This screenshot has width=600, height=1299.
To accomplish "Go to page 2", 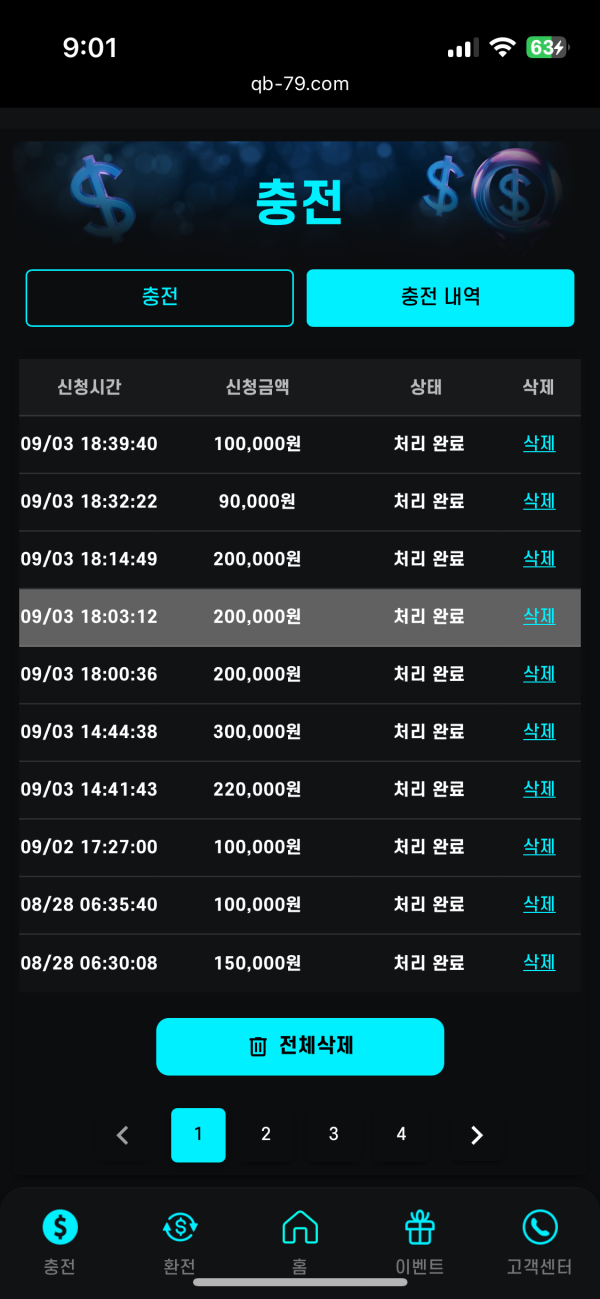I will (266, 1134).
